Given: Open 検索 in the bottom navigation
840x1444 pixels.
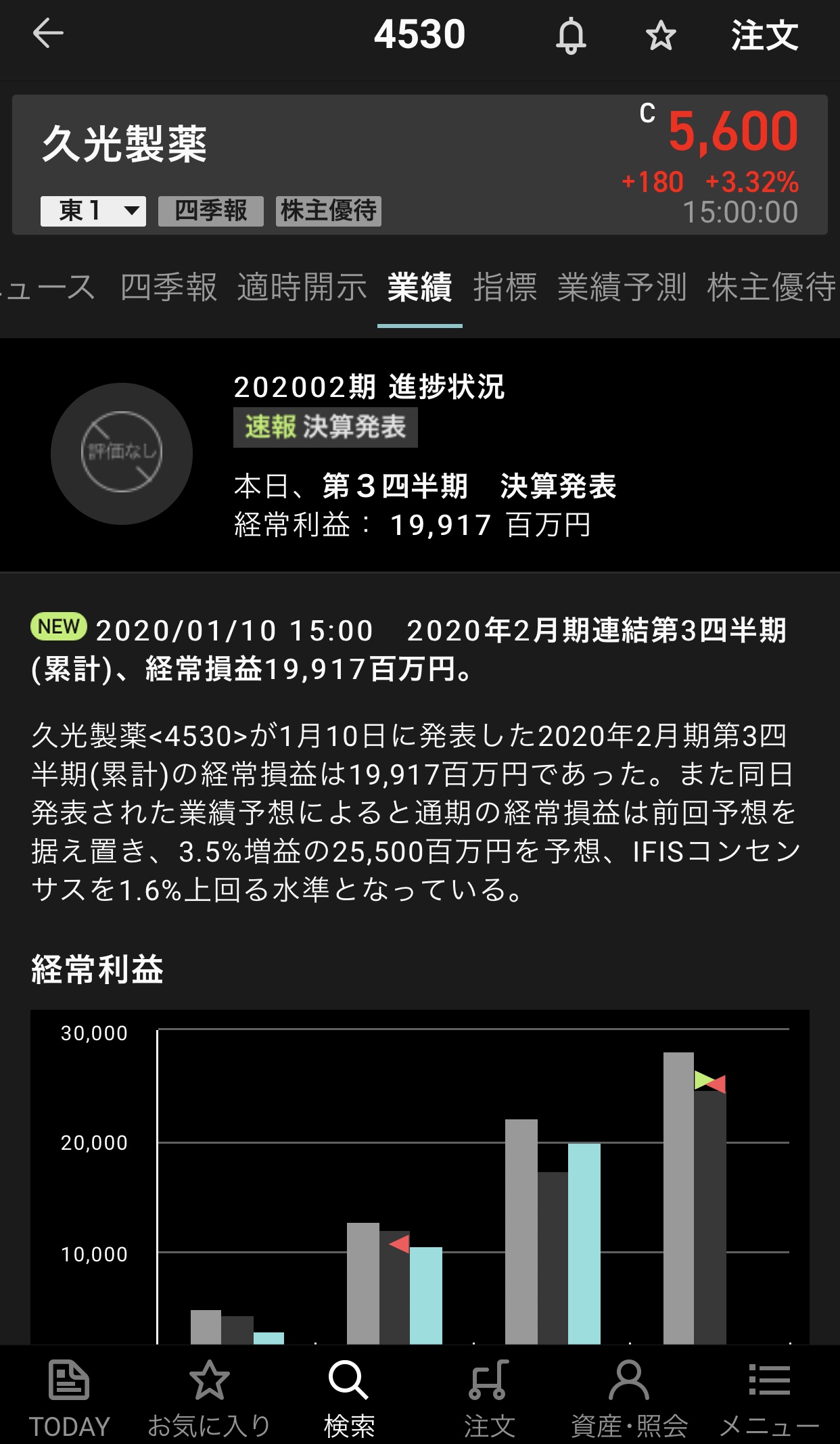Looking at the screenshot, I should pyautogui.click(x=349, y=1395).
